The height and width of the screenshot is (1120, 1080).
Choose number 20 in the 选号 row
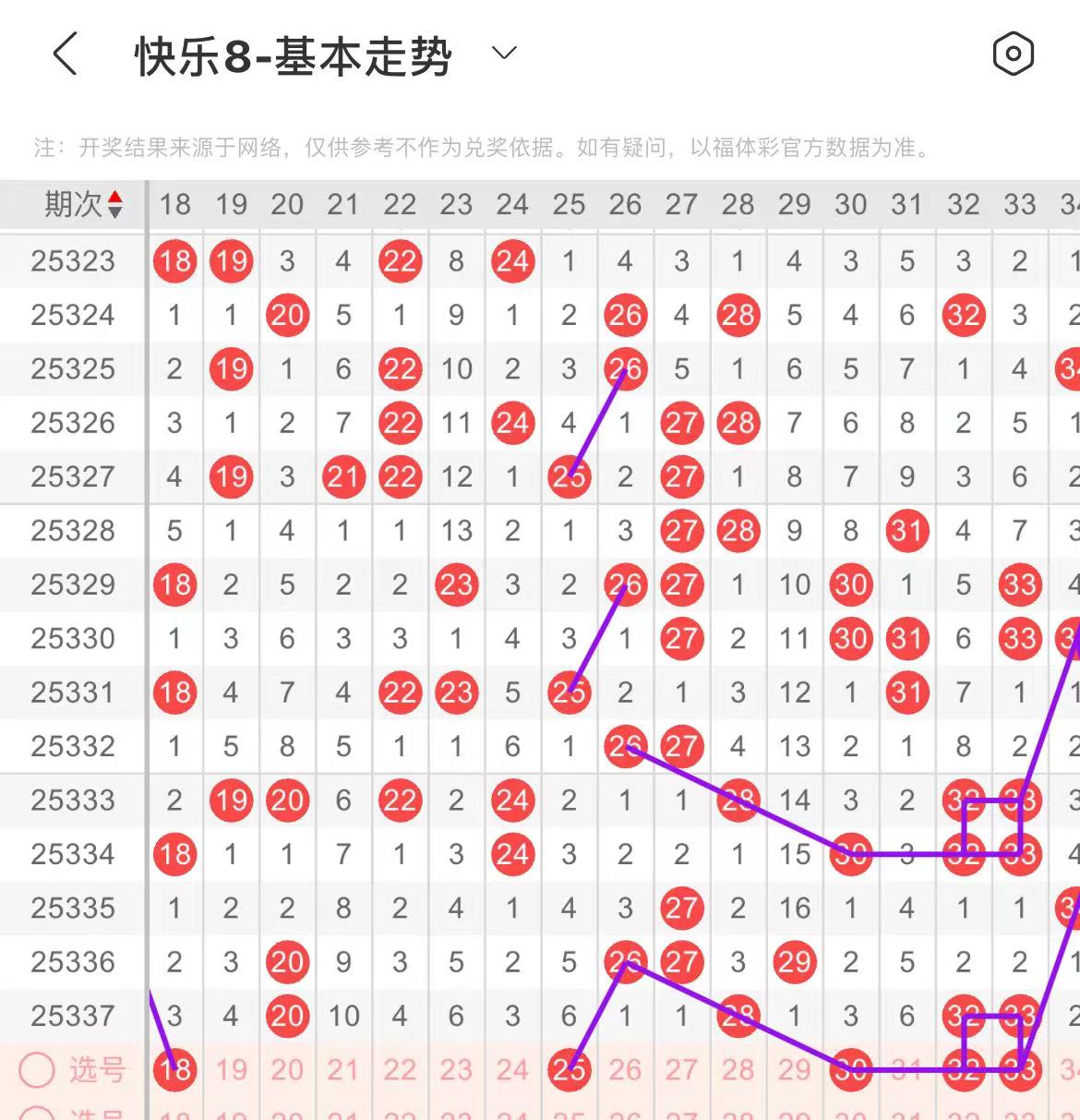pos(287,1070)
